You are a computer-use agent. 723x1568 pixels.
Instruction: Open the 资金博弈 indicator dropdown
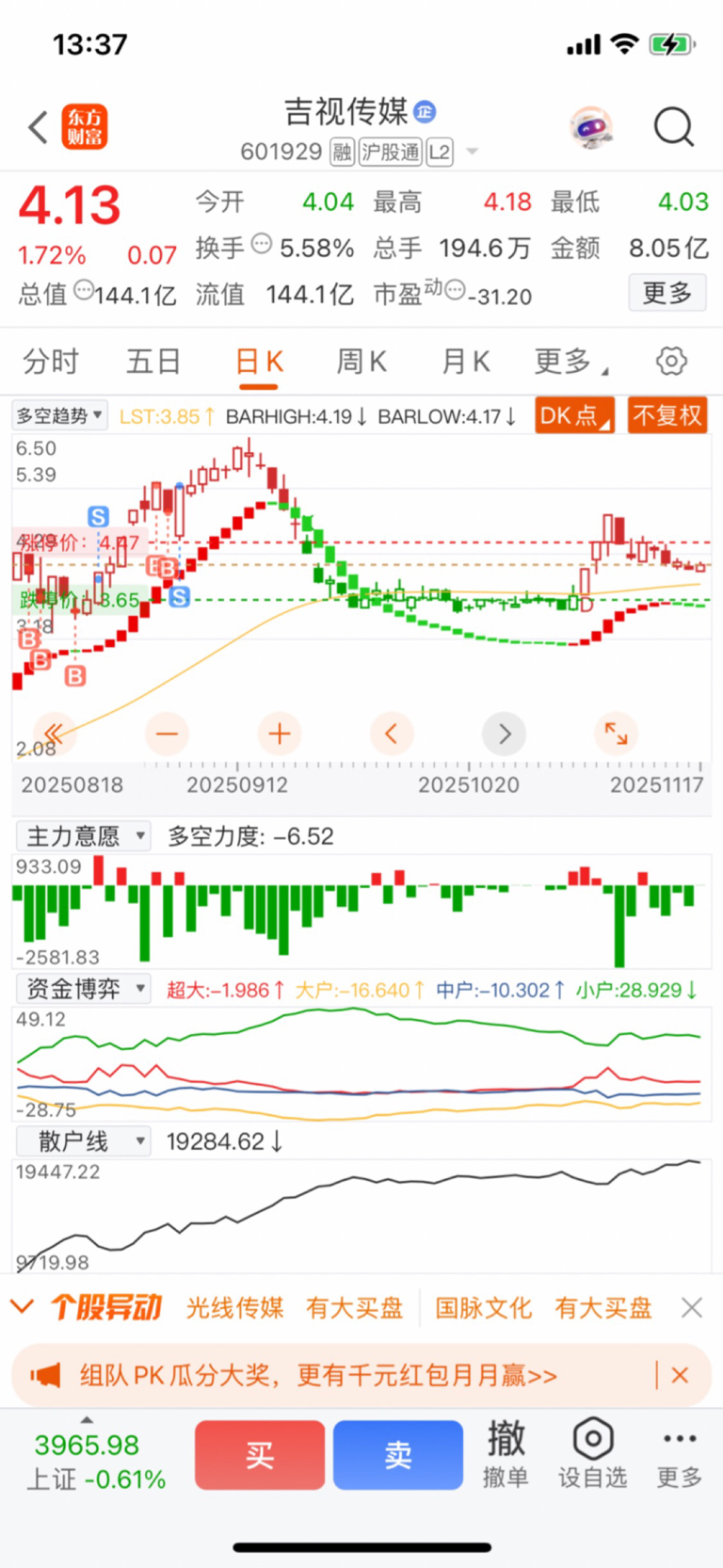pyautogui.click(x=84, y=989)
